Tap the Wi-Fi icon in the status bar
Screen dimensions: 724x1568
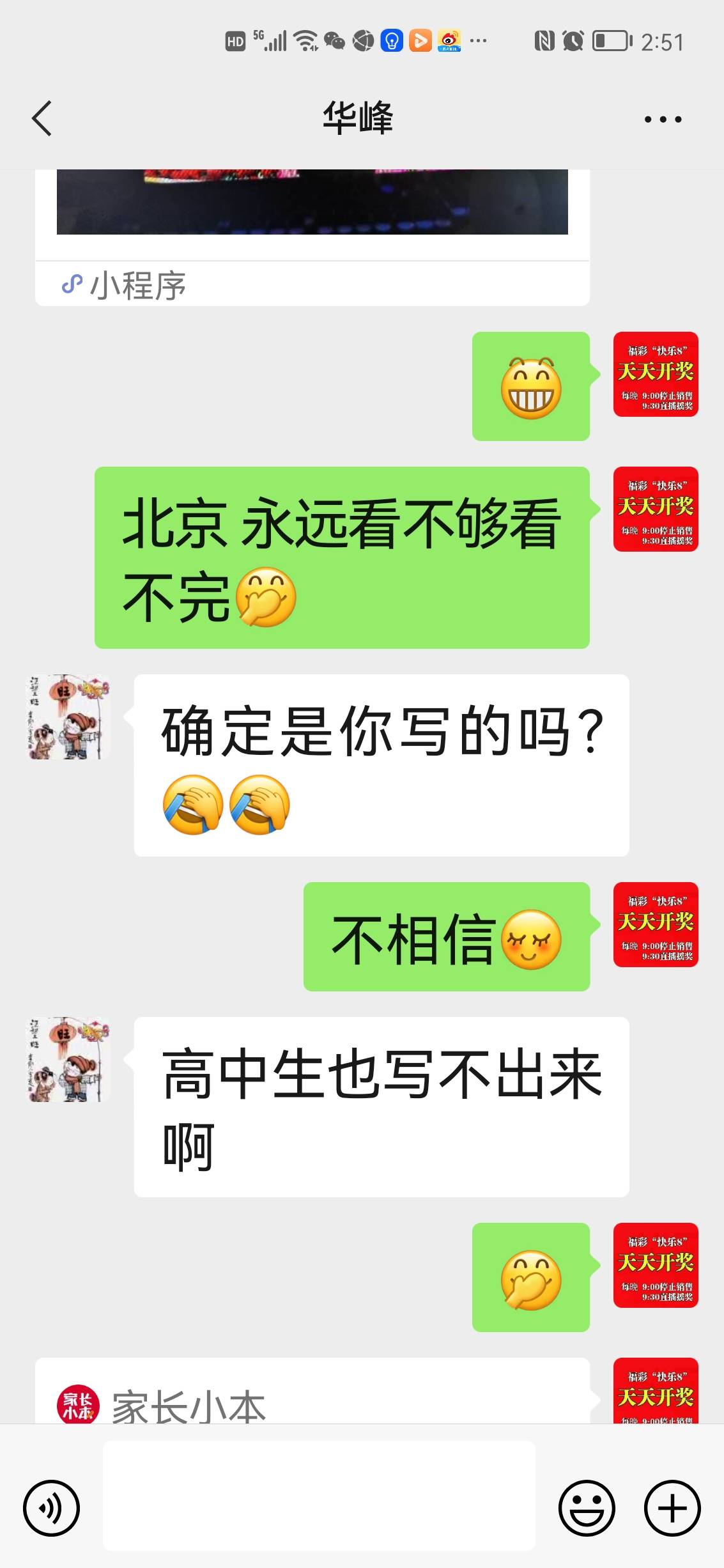[x=304, y=41]
